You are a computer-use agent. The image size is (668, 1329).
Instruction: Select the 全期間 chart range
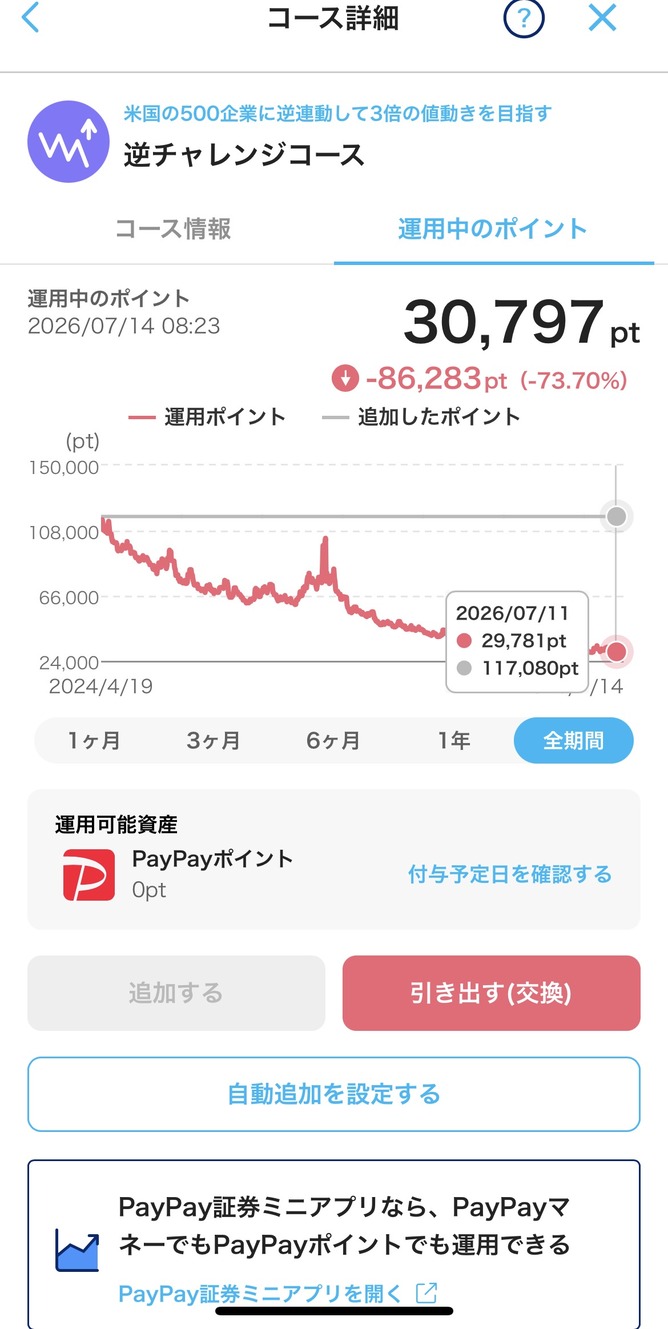[x=573, y=741]
